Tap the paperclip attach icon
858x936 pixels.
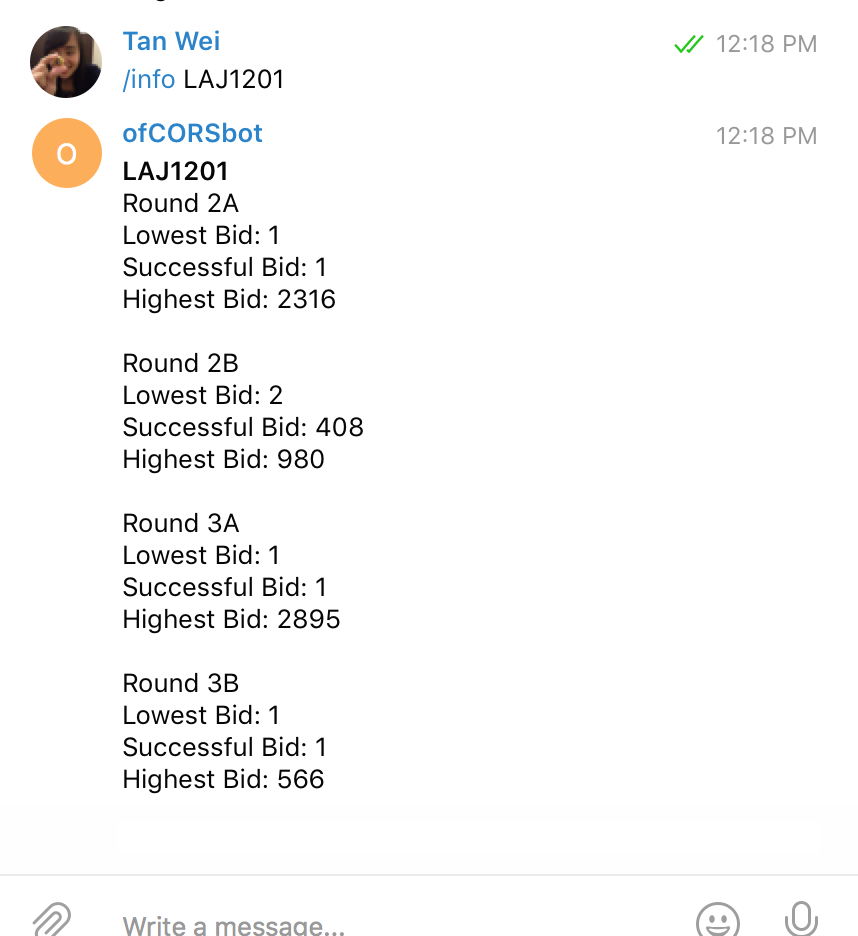(x=52, y=920)
